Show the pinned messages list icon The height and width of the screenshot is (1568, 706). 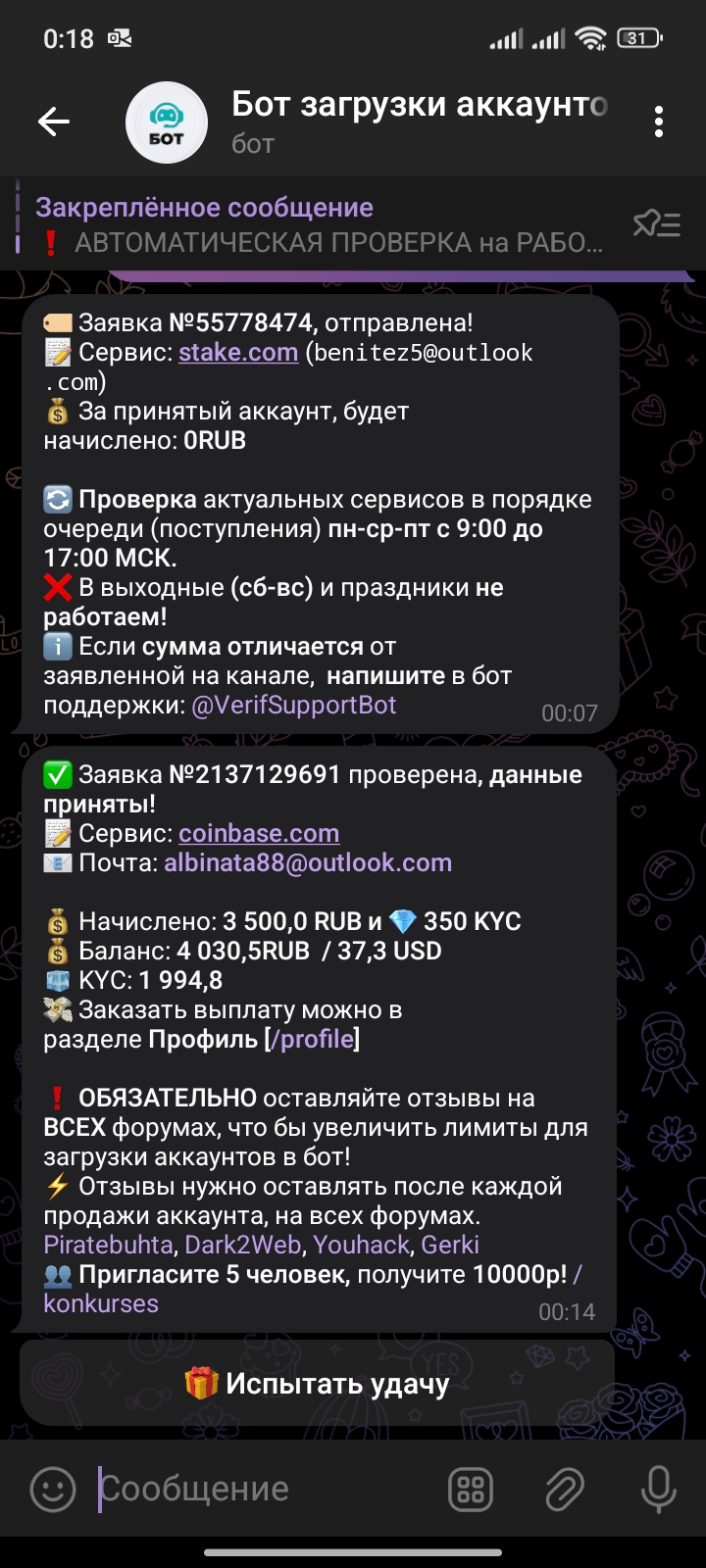(656, 224)
